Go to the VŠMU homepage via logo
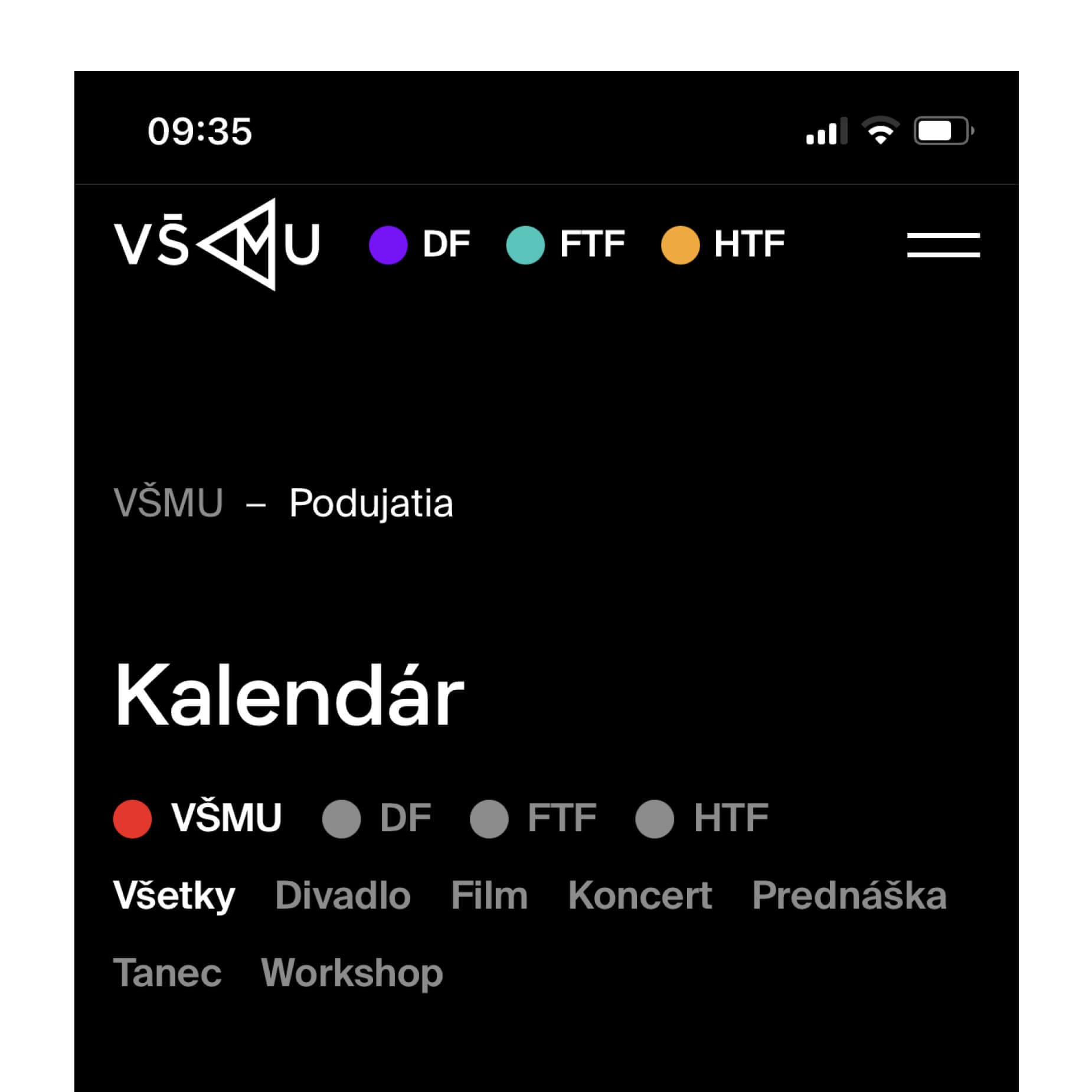Viewport: 1092px width, 1092px height. tap(217, 244)
